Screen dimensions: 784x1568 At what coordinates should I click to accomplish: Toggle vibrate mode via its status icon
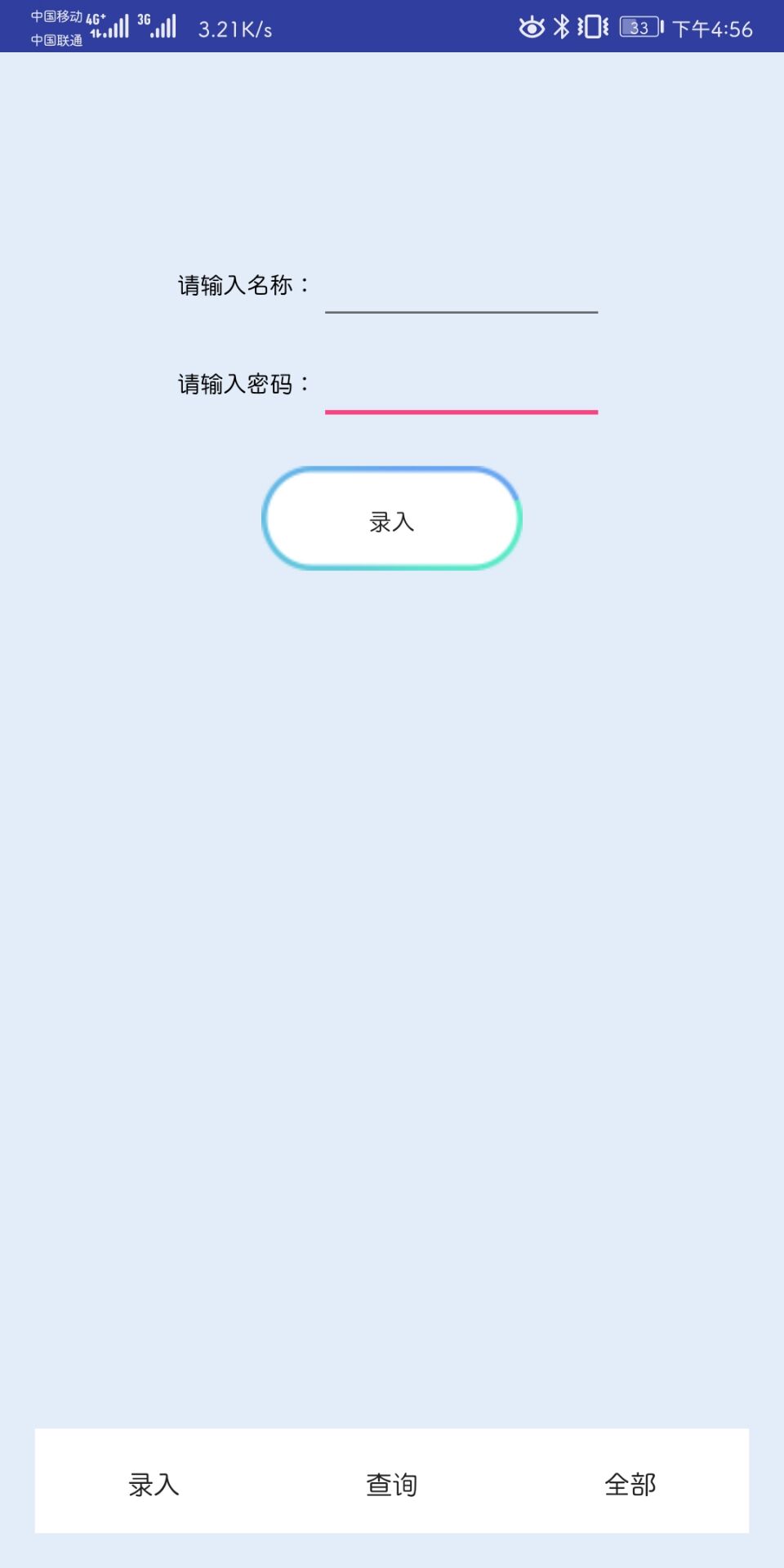point(592,26)
